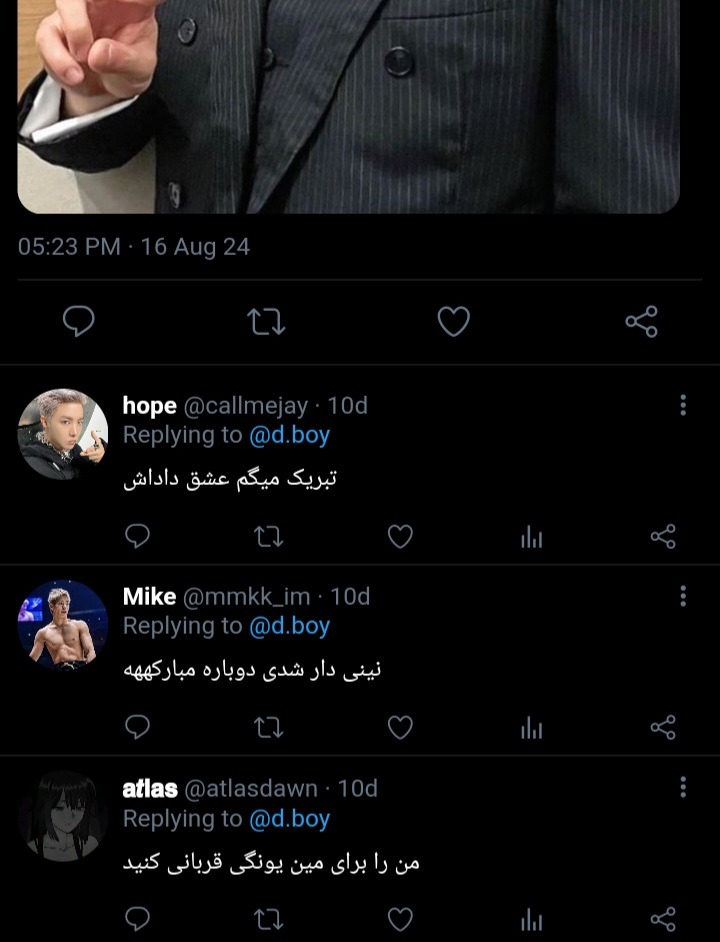
Task: Reply to hope's comment
Action: 137,536
